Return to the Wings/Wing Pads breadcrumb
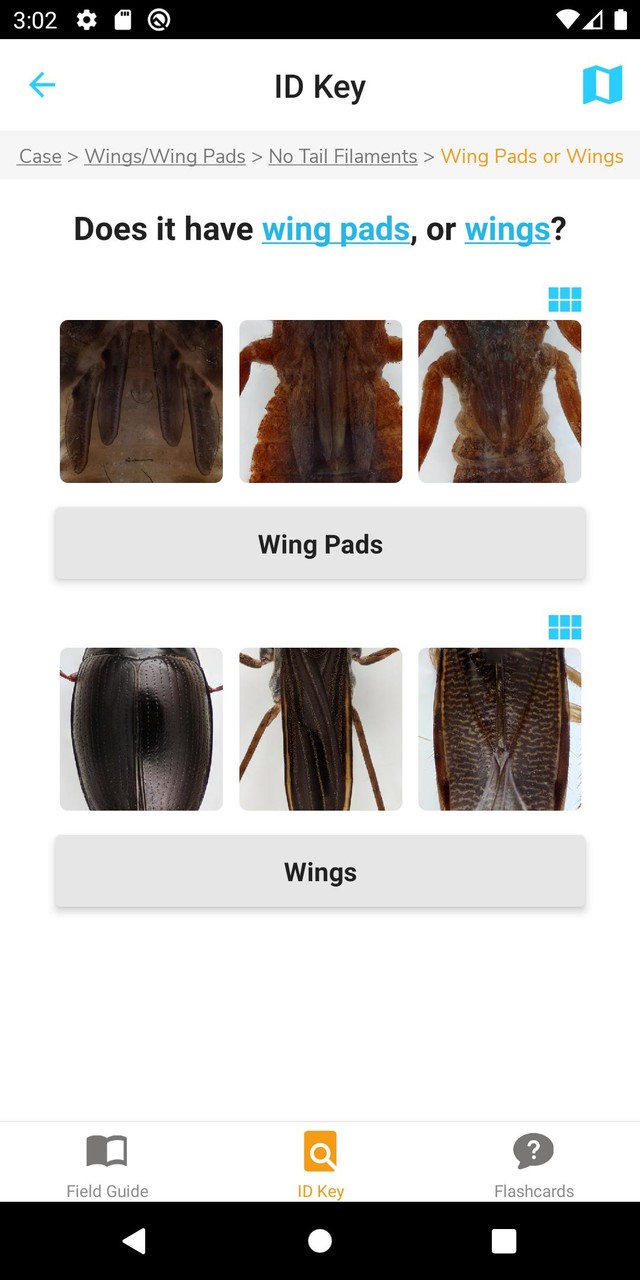 (165, 156)
